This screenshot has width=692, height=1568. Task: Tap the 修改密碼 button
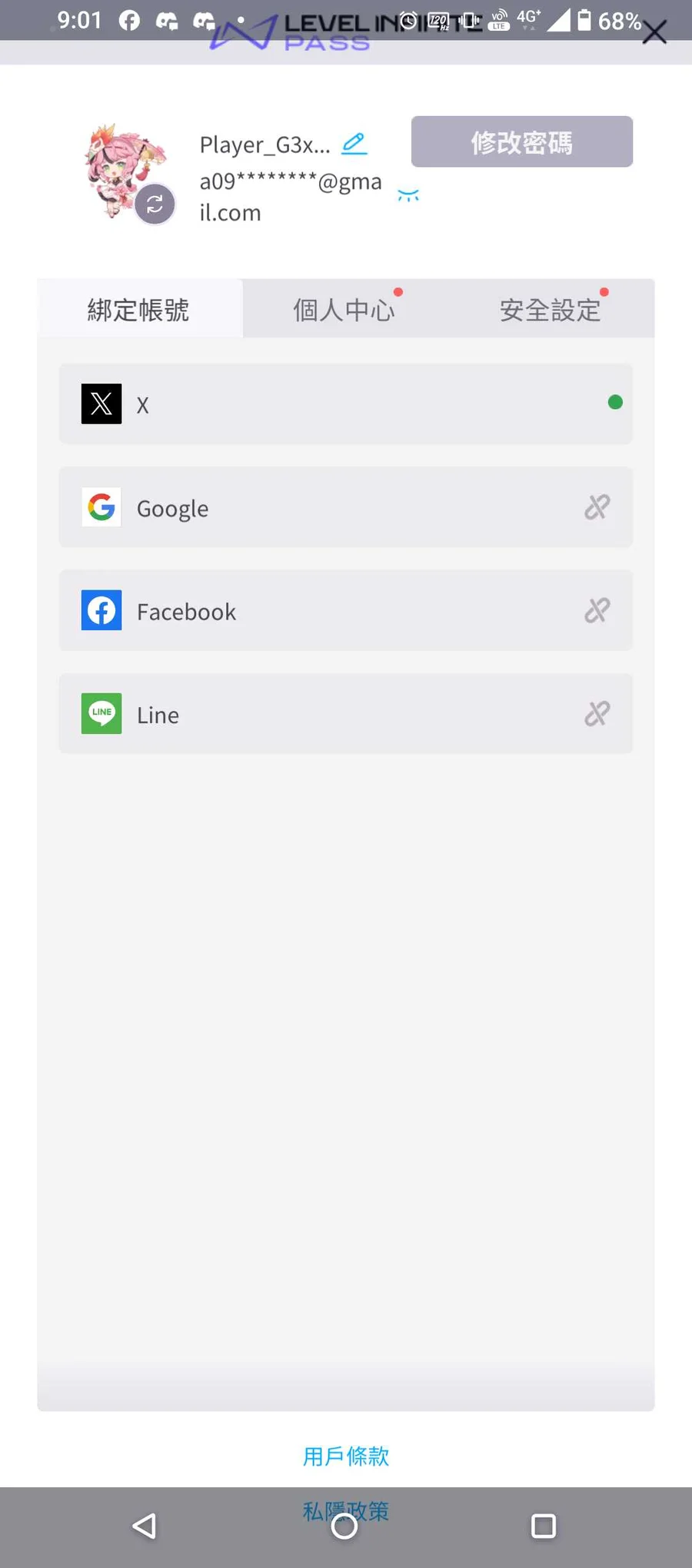tap(522, 141)
